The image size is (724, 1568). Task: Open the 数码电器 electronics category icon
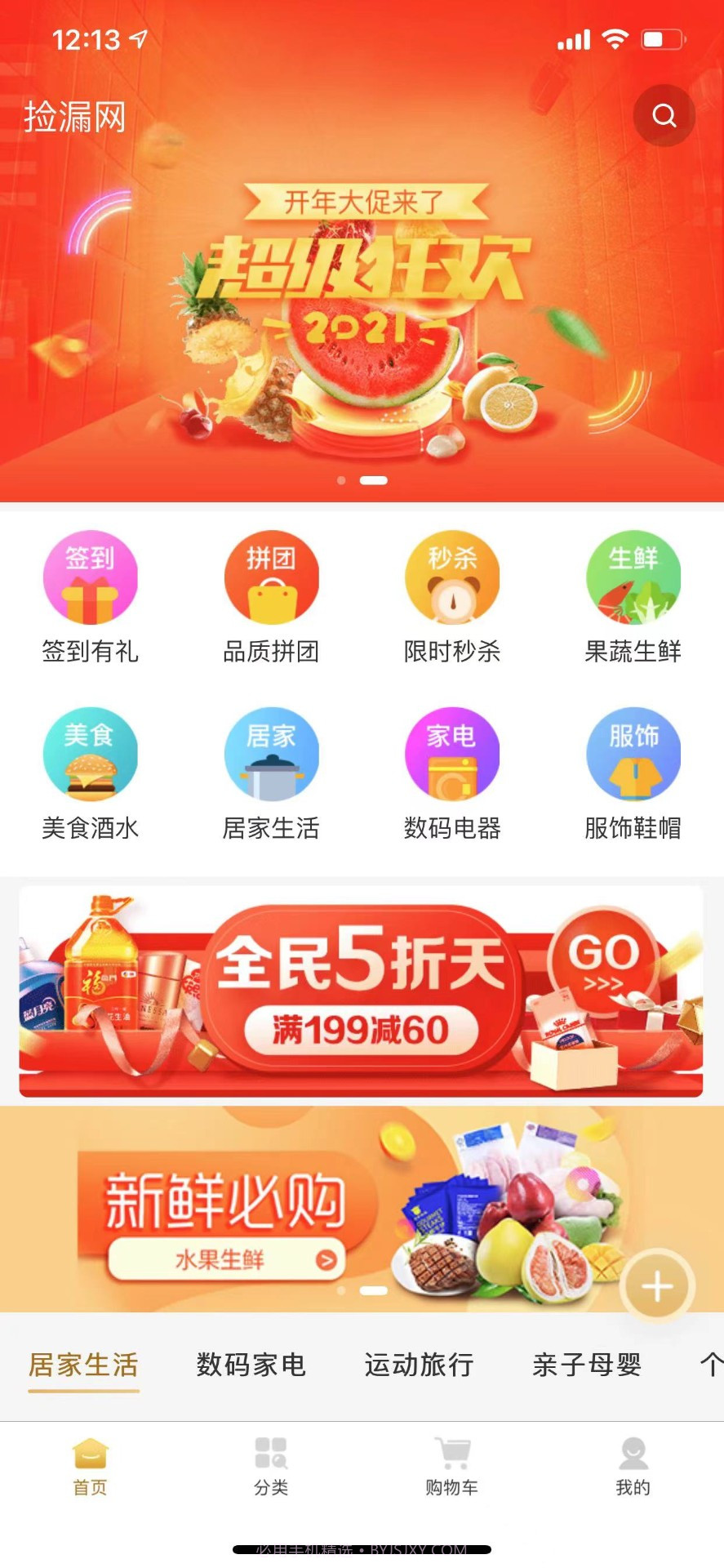(x=452, y=755)
